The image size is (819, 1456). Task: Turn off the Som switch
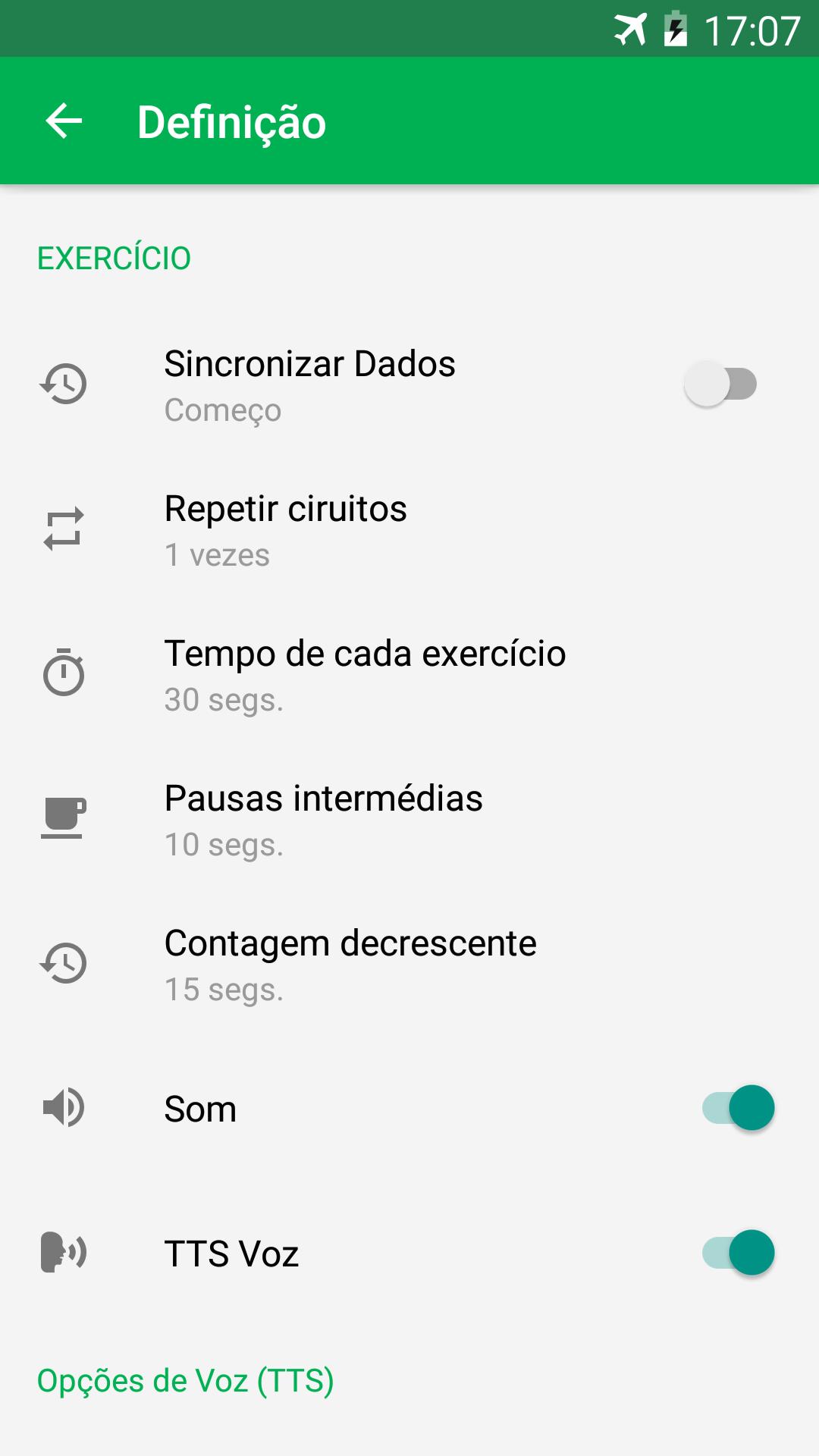click(738, 1108)
